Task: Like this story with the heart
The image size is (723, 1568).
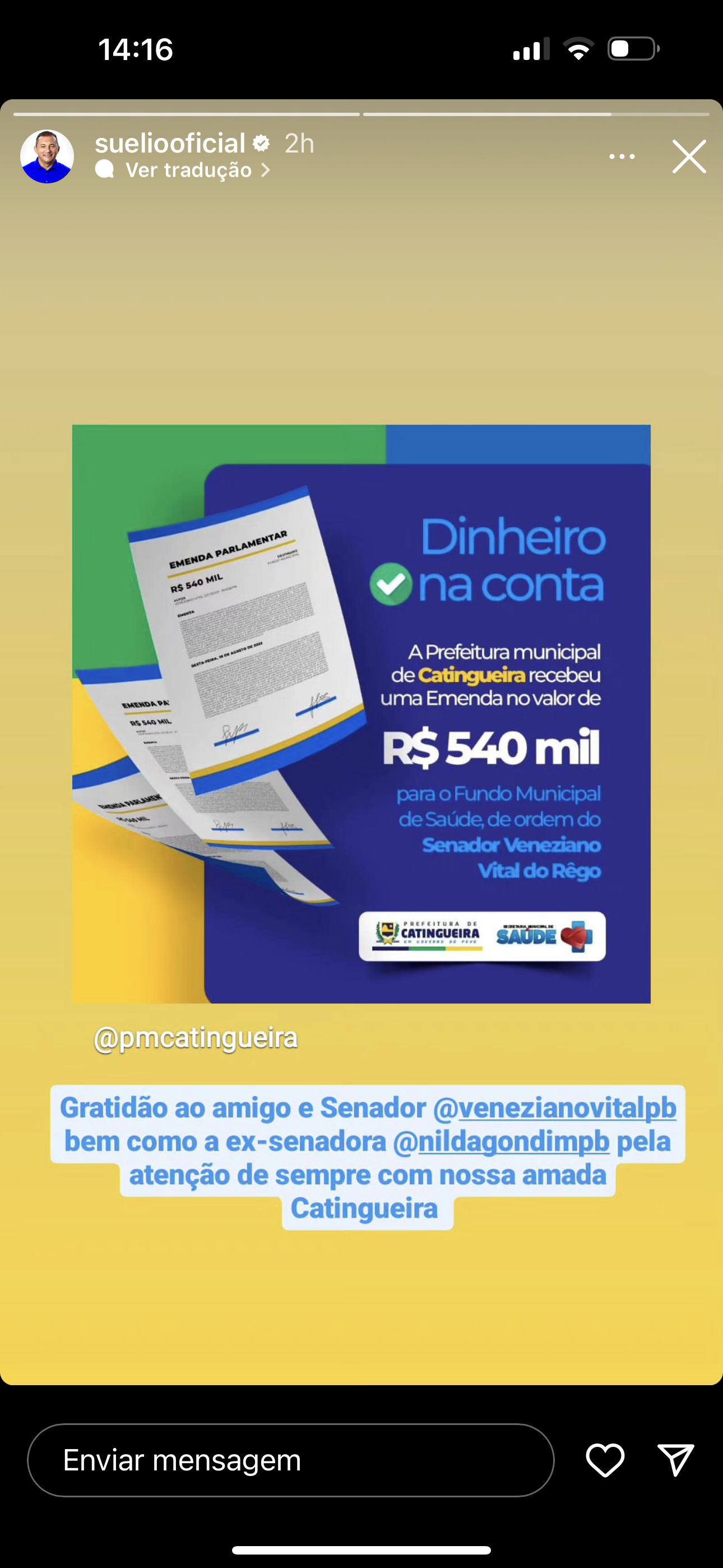Action: (605, 1460)
